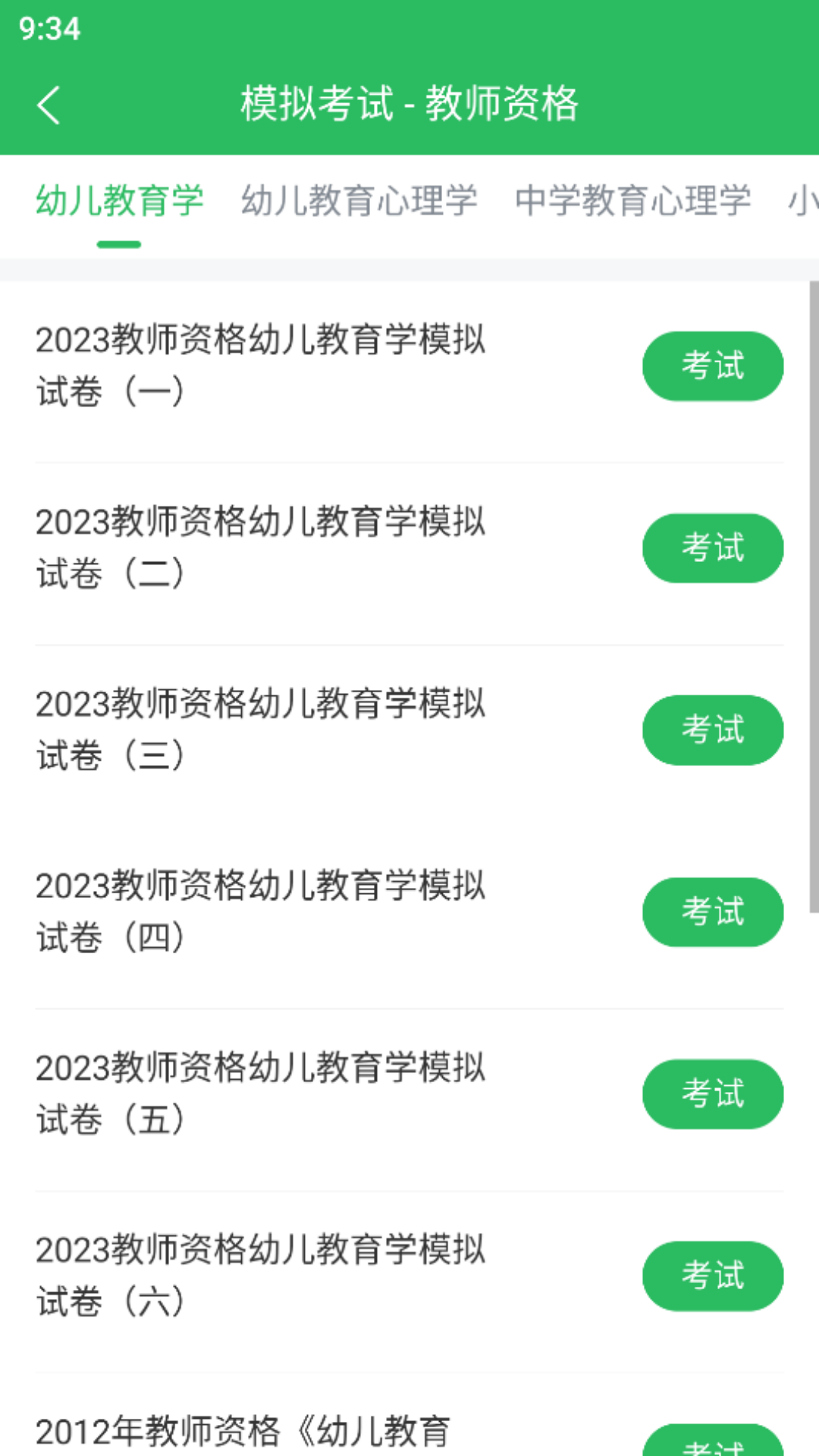Screen dimensions: 819x1456
Task: Switch to the 幼儿教育心理学 tab
Action: pyautogui.click(x=360, y=200)
